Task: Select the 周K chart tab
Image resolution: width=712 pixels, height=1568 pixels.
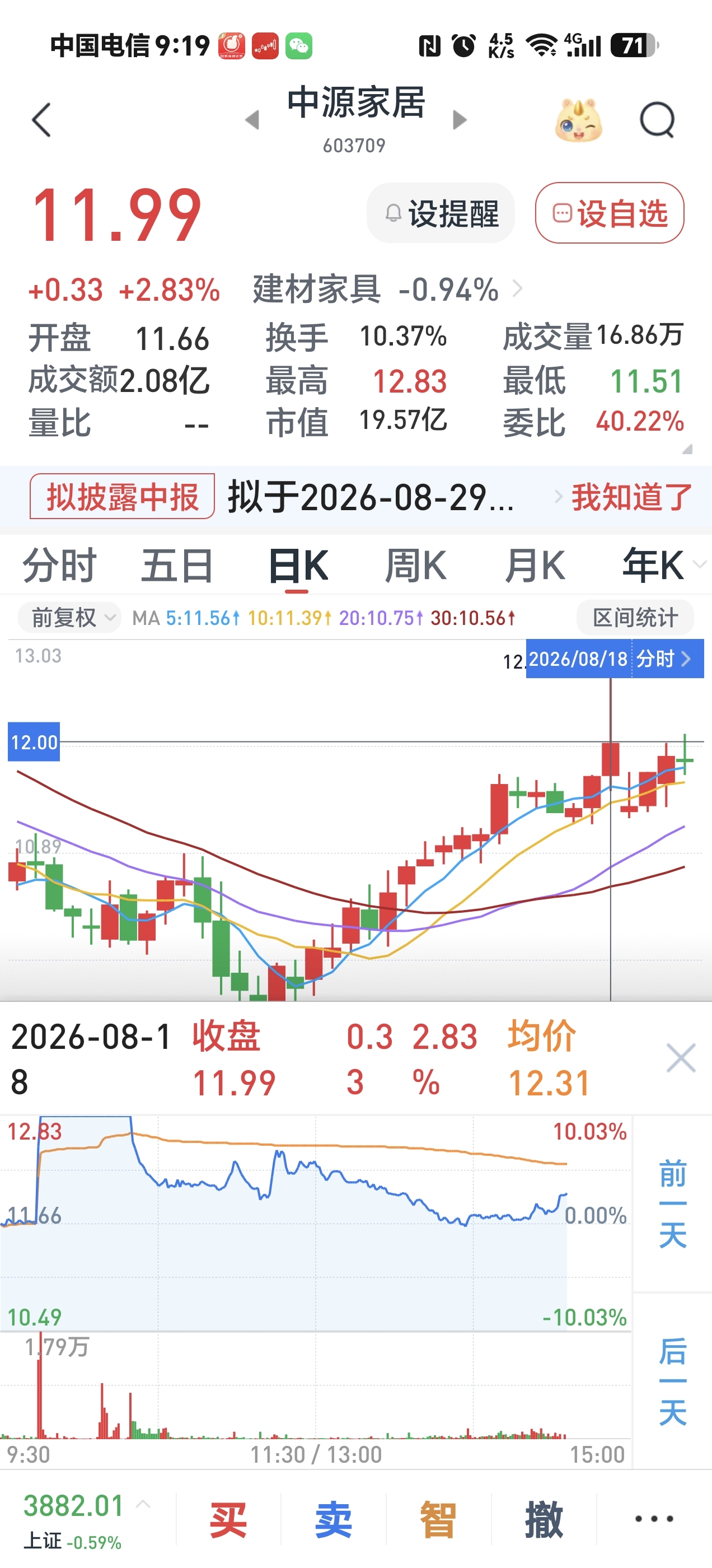Action: pos(416,565)
